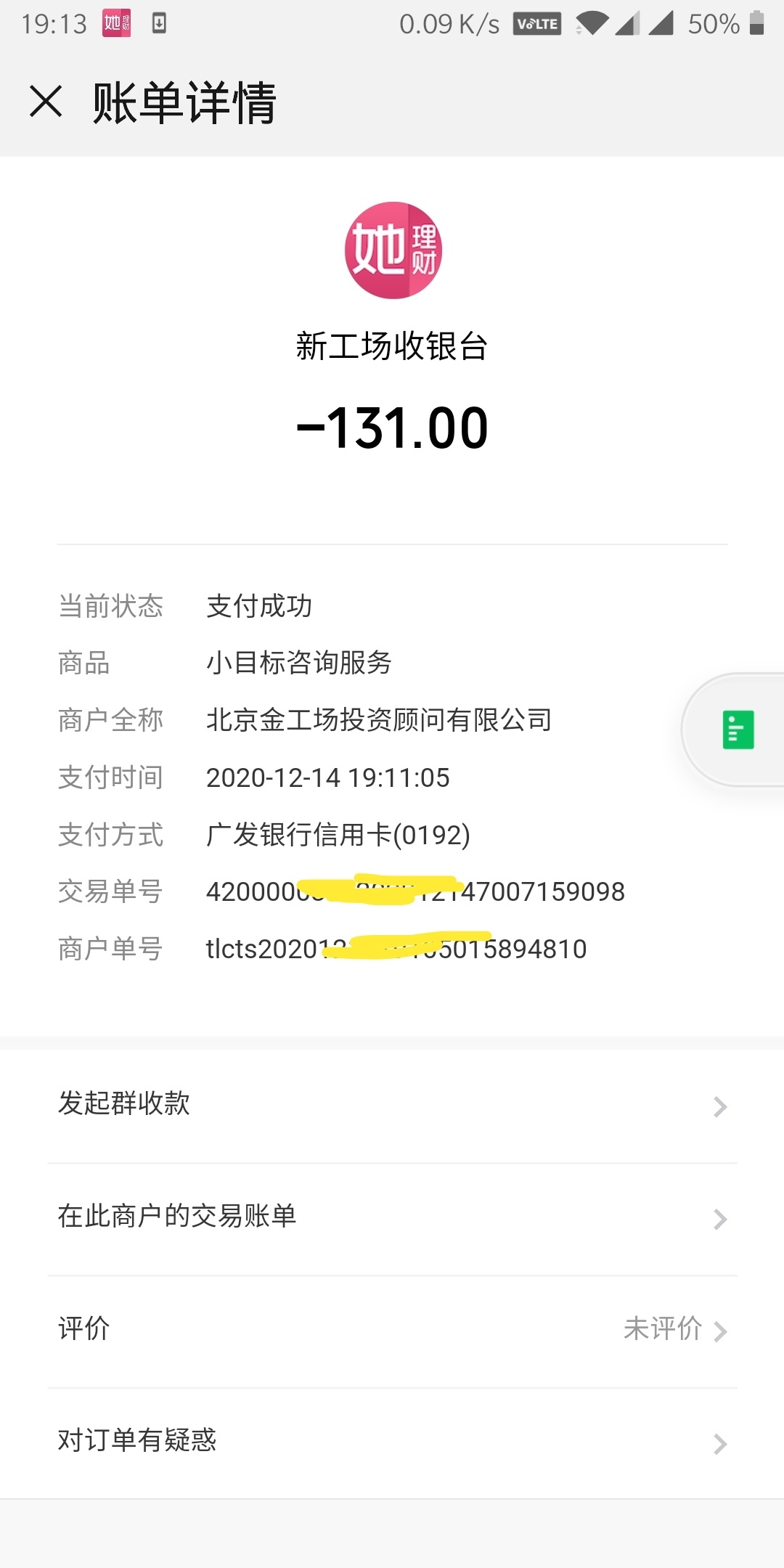Open 发起群收款
This screenshot has height=1568, width=784.
[x=392, y=1106]
